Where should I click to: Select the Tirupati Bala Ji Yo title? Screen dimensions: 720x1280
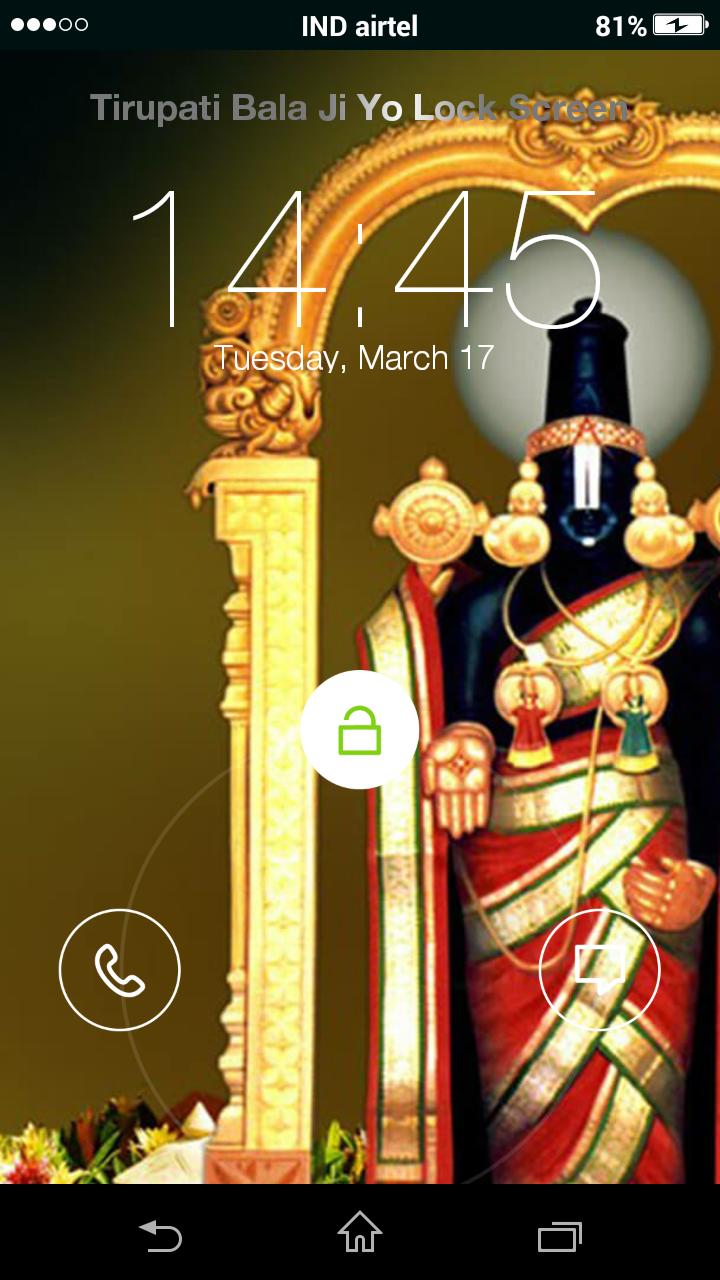360,107
